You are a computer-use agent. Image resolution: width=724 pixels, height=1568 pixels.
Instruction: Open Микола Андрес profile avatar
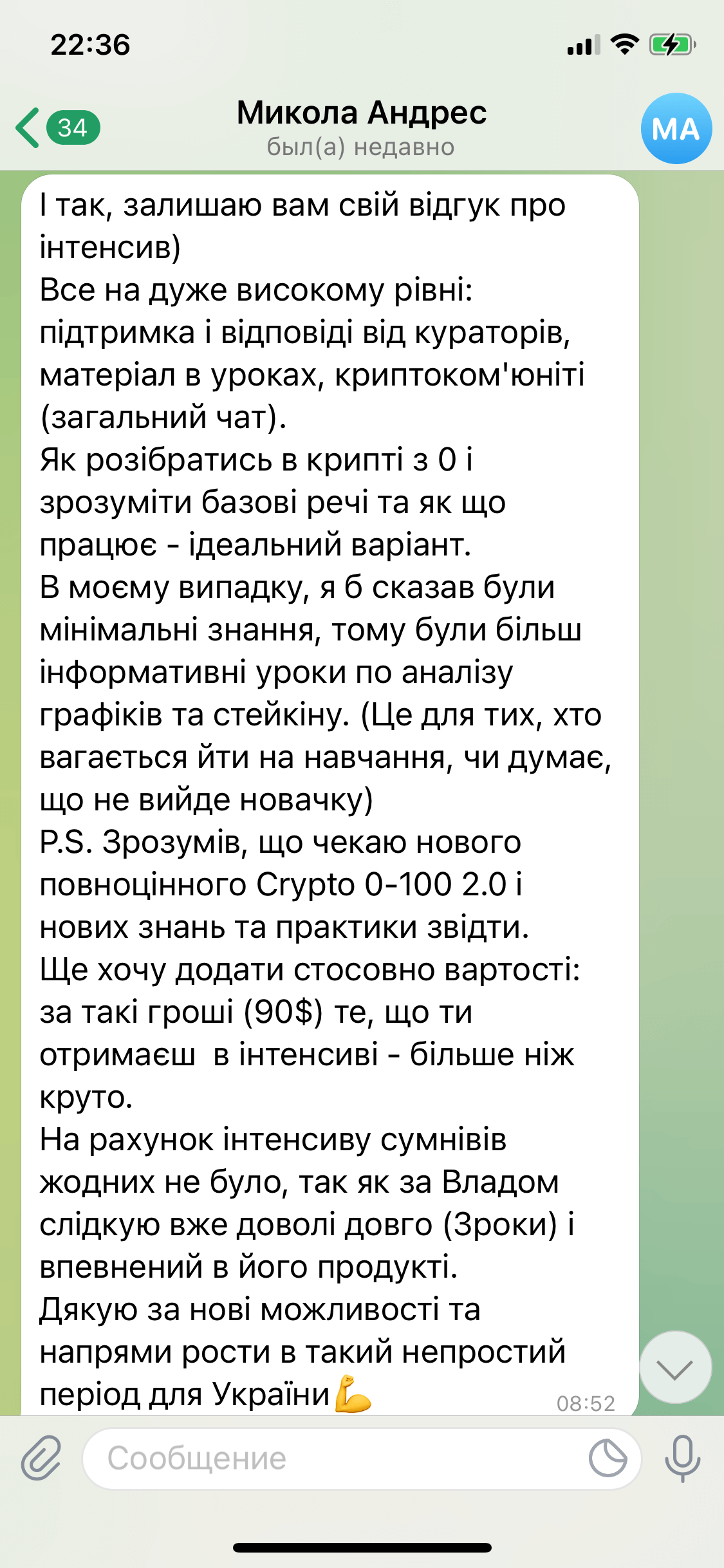point(676,129)
